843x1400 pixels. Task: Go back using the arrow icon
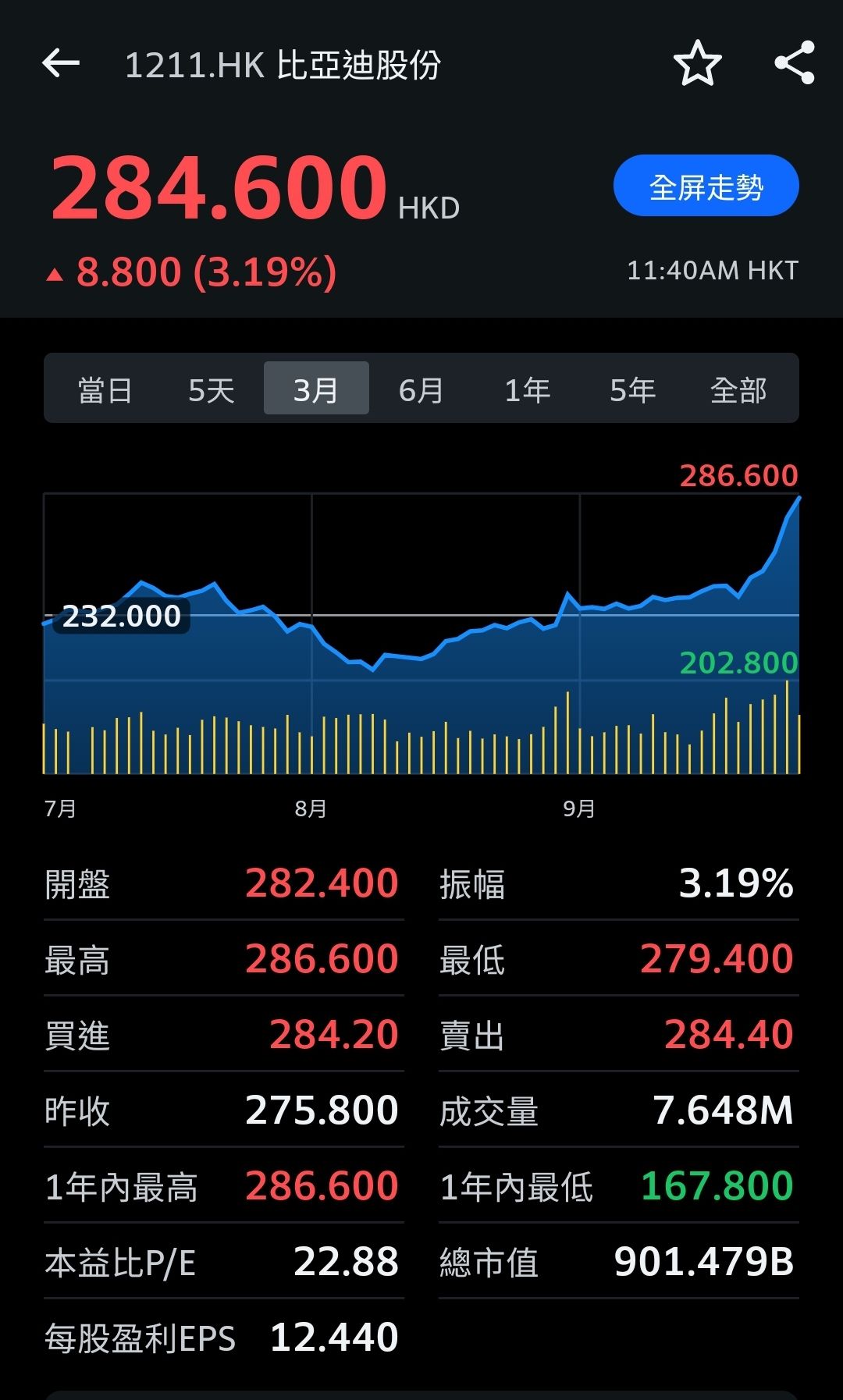click(x=61, y=63)
